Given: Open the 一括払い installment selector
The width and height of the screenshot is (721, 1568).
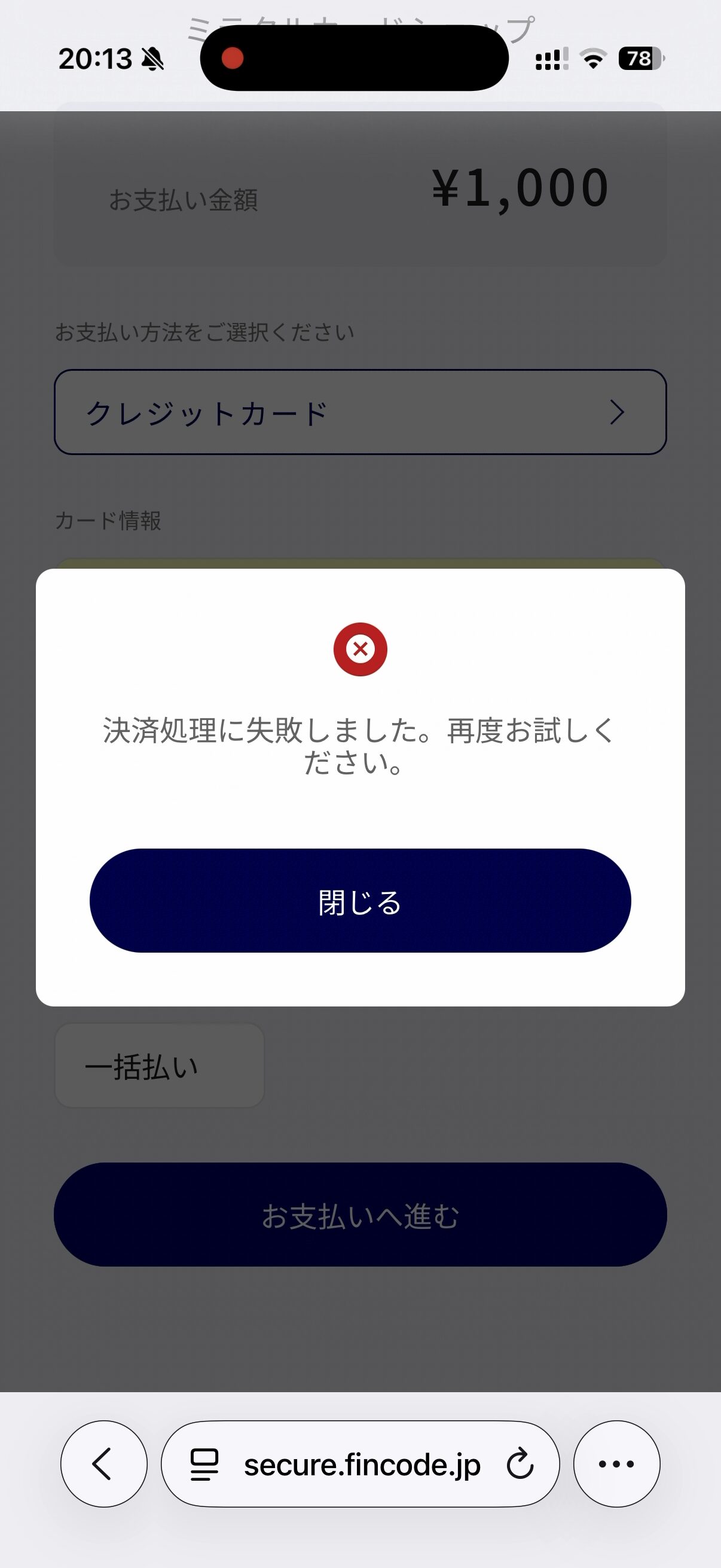Looking at the screenshot, I should 159,1066.
